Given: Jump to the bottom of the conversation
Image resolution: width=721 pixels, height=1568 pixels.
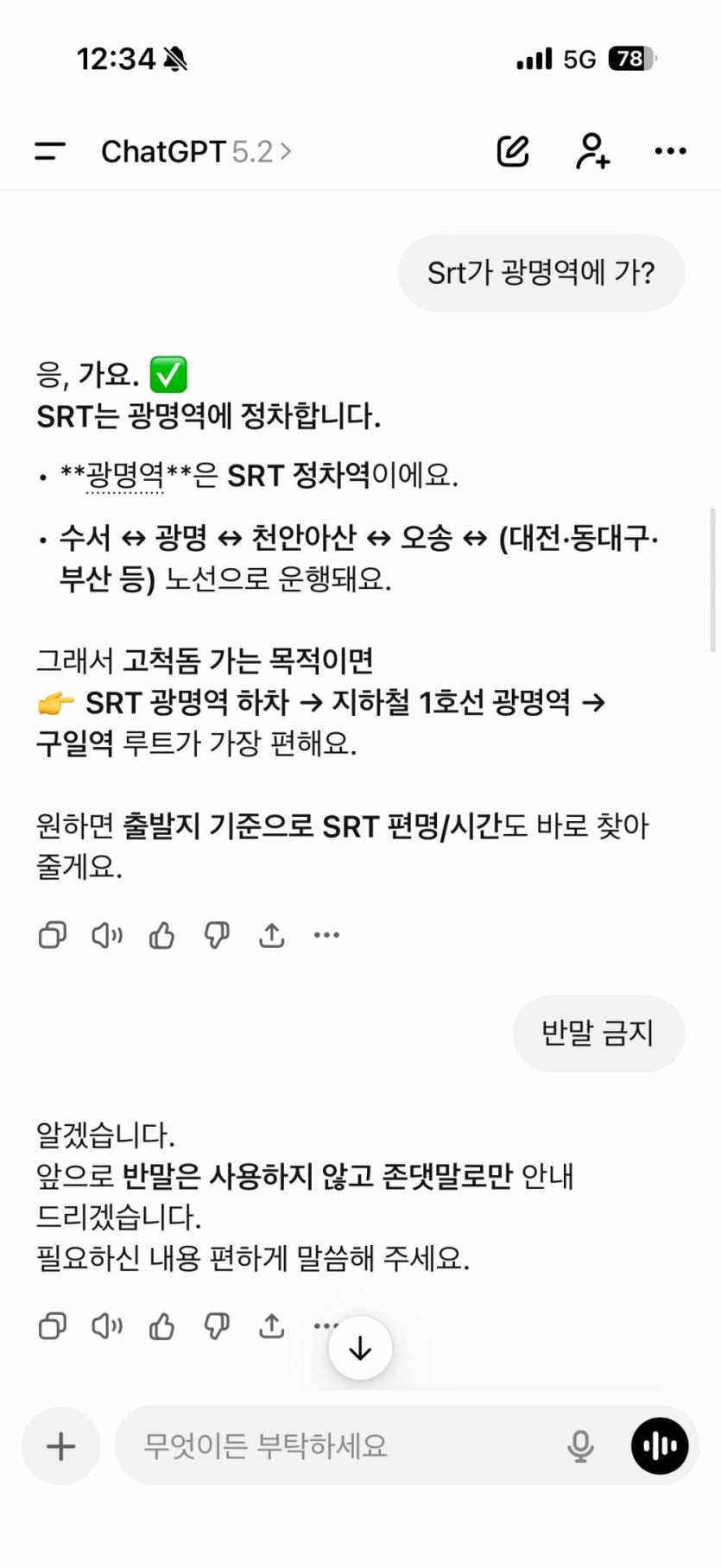Looking at the screenshot, I should [360, 1348].
